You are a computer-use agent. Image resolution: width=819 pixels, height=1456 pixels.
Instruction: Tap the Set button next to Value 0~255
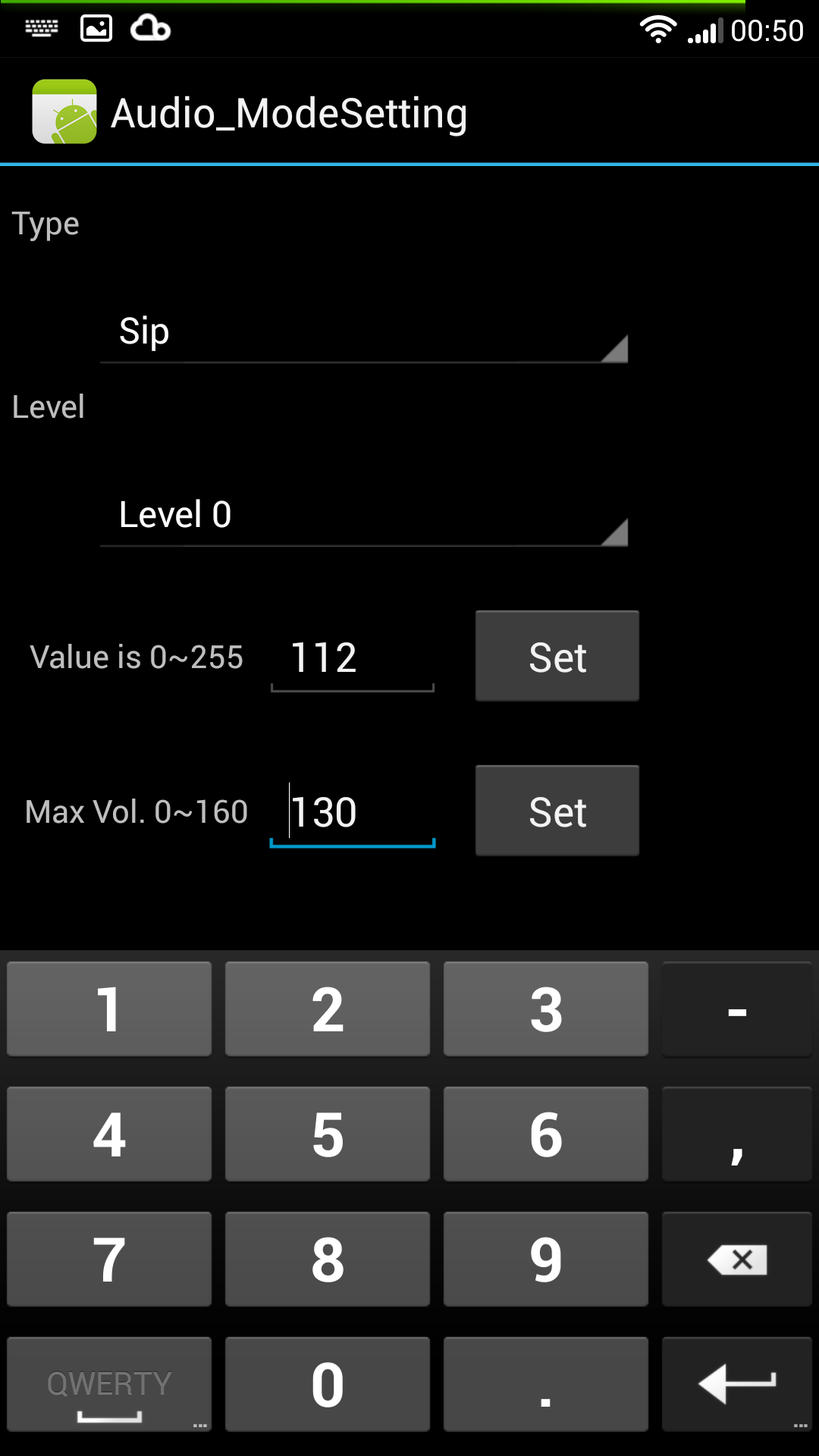click(557, 657)
